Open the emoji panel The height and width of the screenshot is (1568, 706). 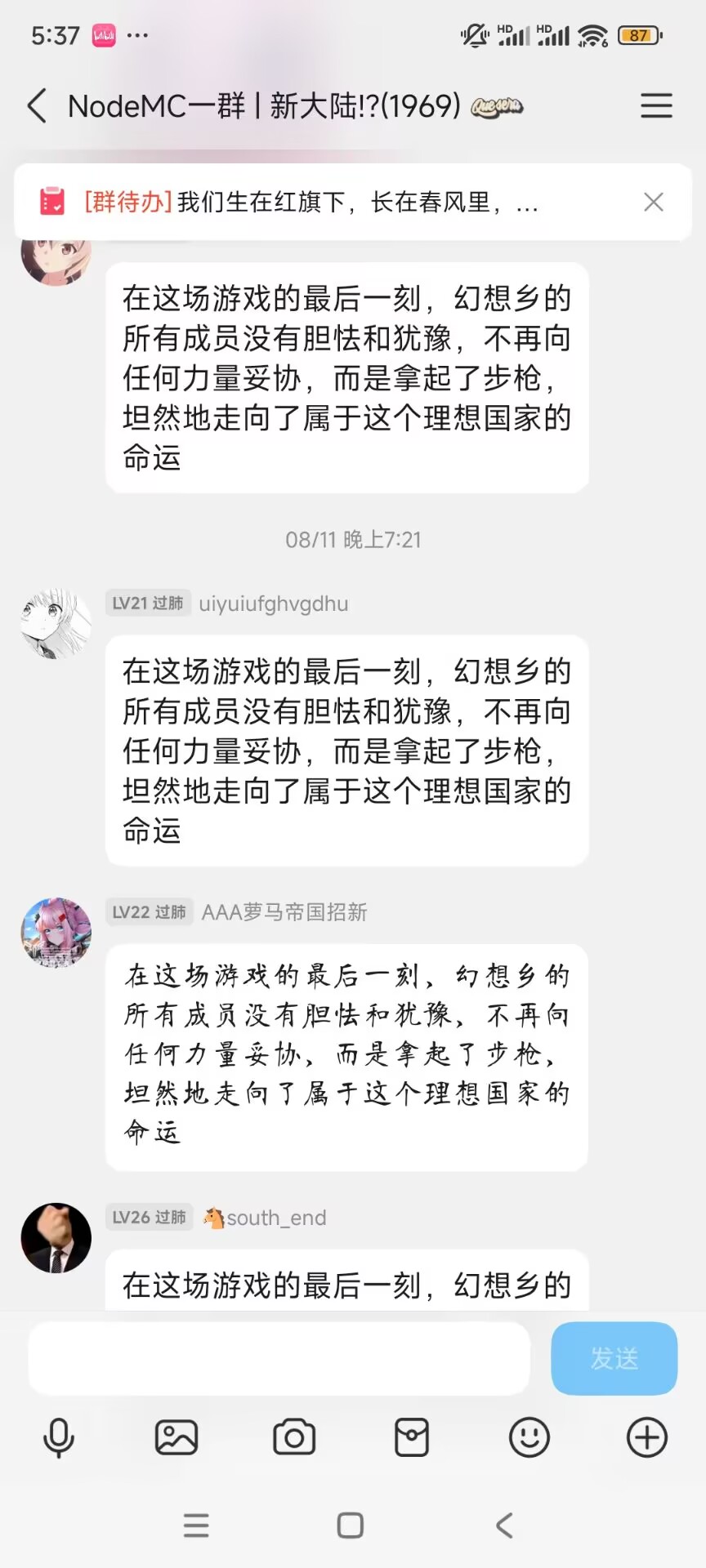(x=529, y=1437)
